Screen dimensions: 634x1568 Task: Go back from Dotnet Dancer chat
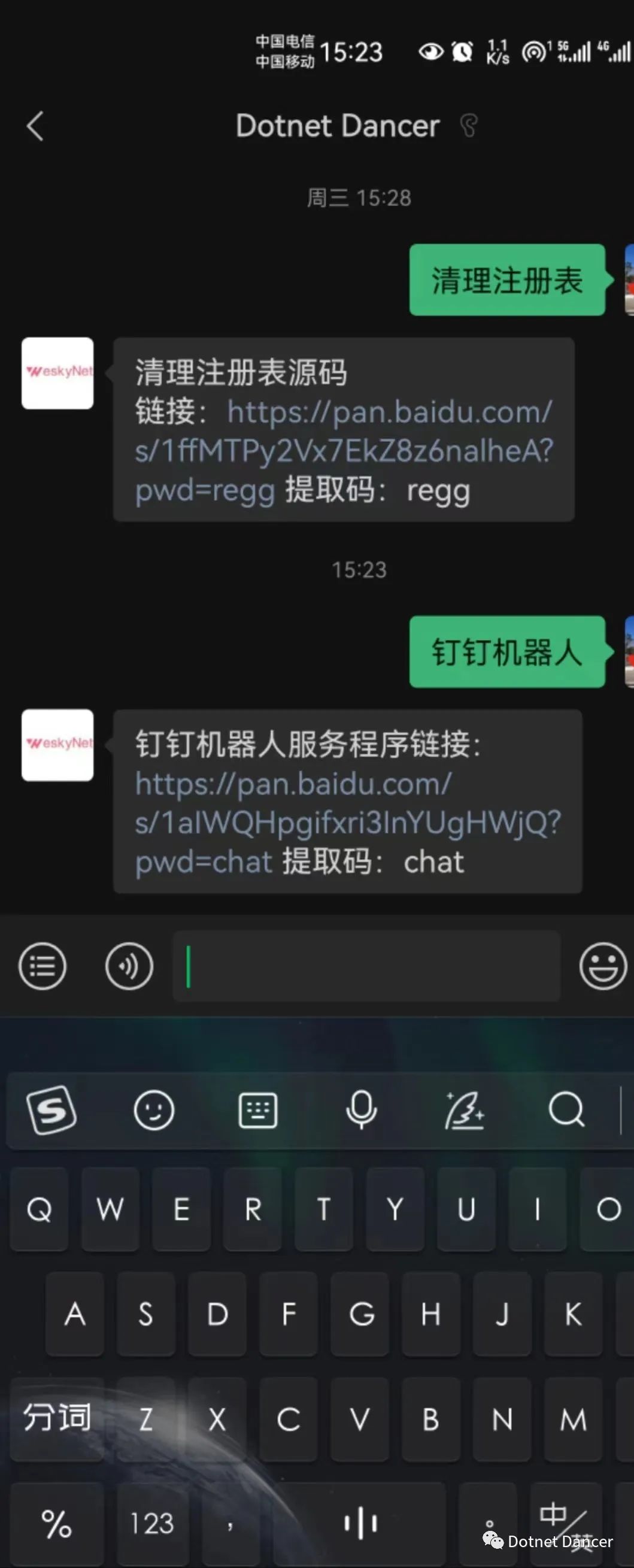(x=35, y=126)
